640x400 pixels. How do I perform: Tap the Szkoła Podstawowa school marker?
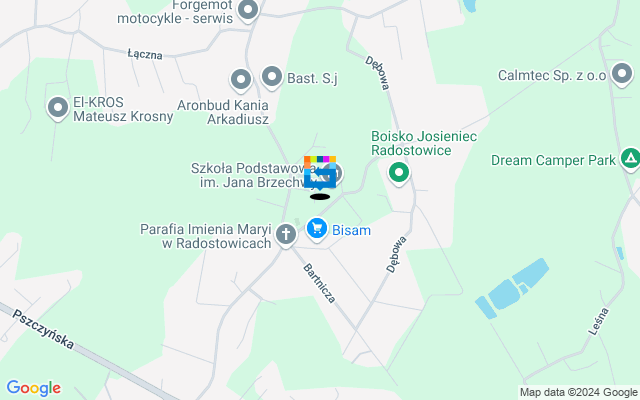pos(333,174)
